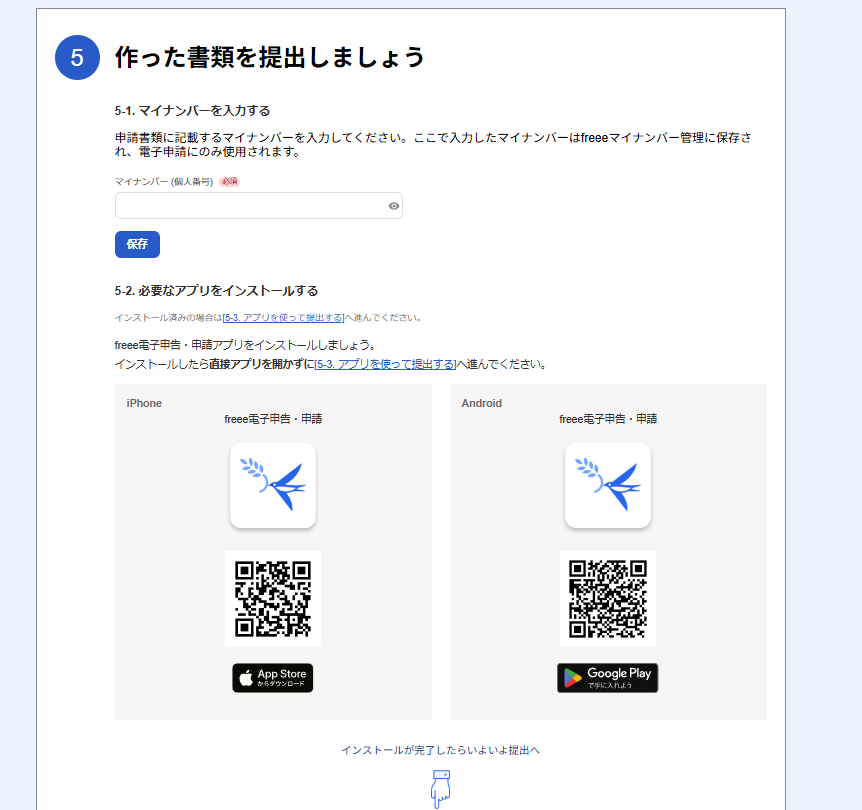Toggle My Number visibility eye icon

(394, 206)
